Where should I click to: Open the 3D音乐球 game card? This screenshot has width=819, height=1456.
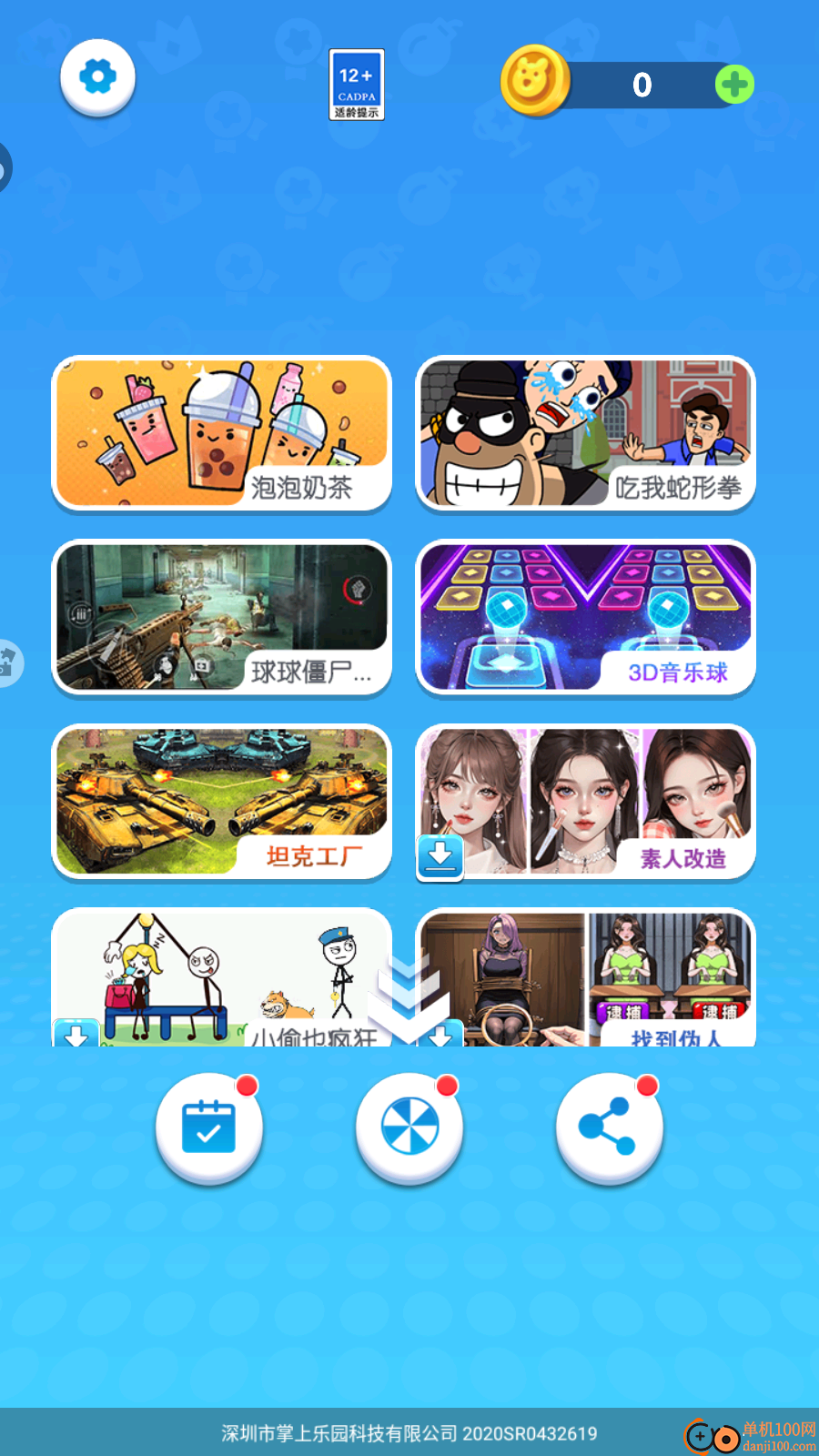[585, 618]
